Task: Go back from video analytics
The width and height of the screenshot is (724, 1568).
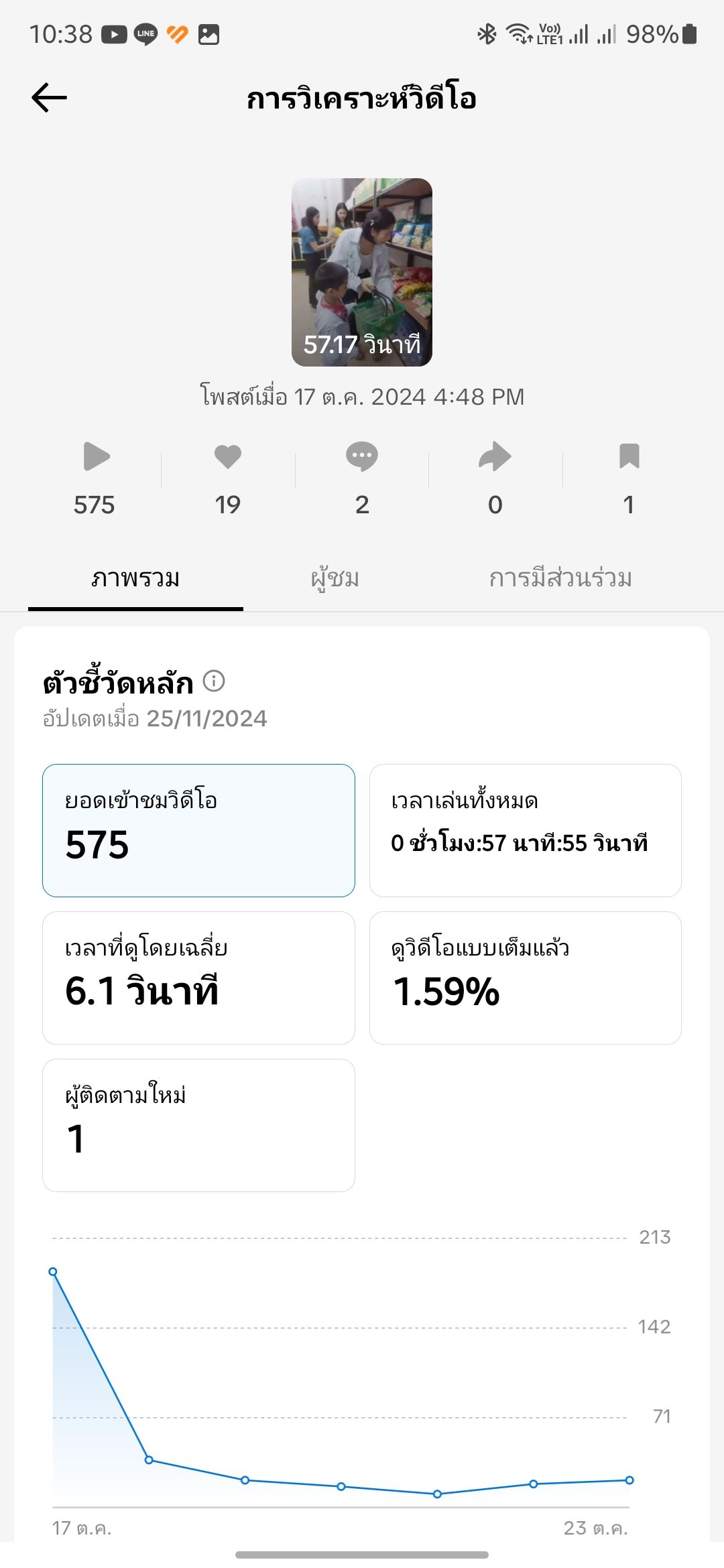Action: [x=50, y=98]
